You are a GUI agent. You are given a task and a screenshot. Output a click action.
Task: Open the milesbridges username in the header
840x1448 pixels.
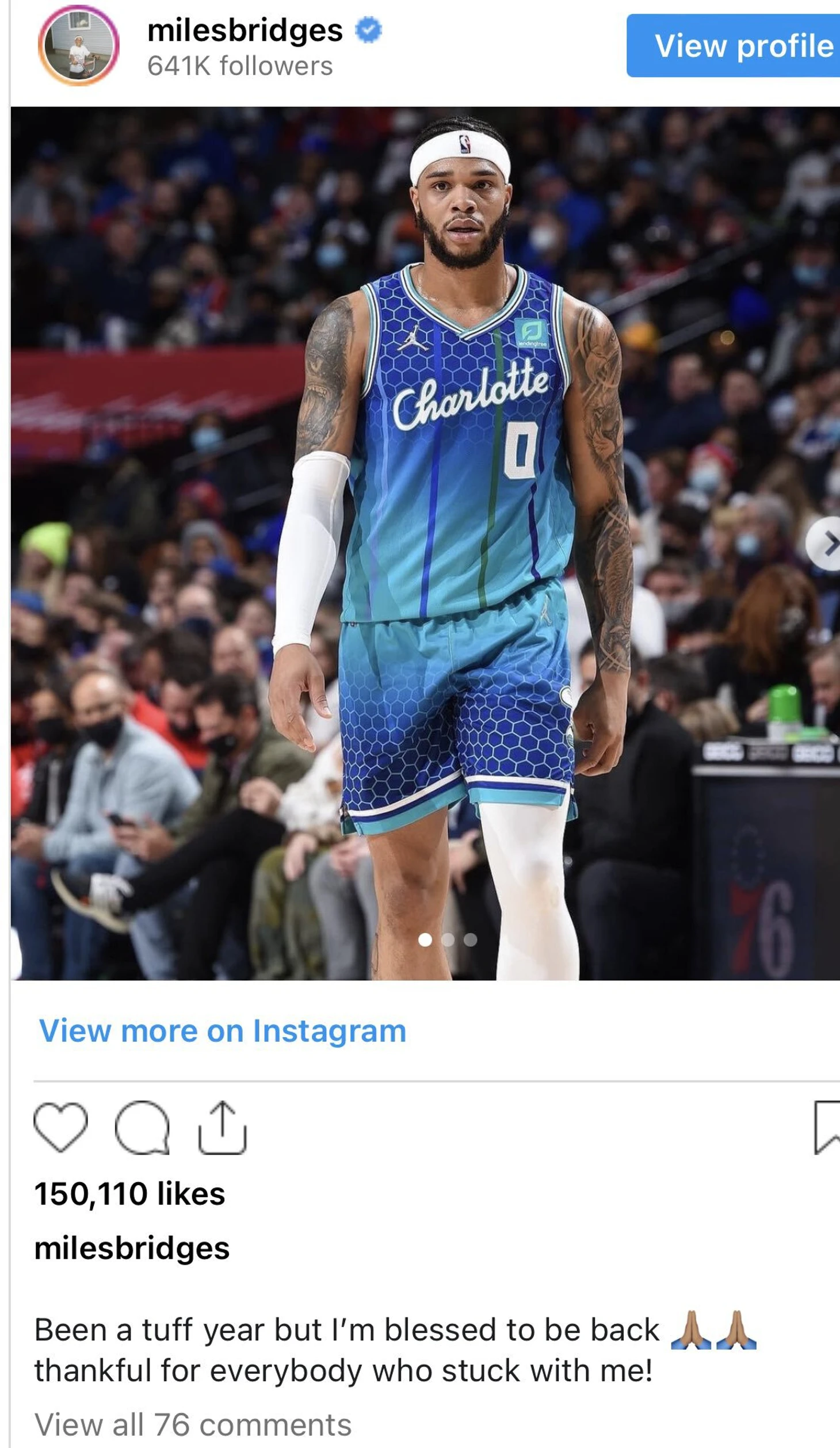coord(245,30)
